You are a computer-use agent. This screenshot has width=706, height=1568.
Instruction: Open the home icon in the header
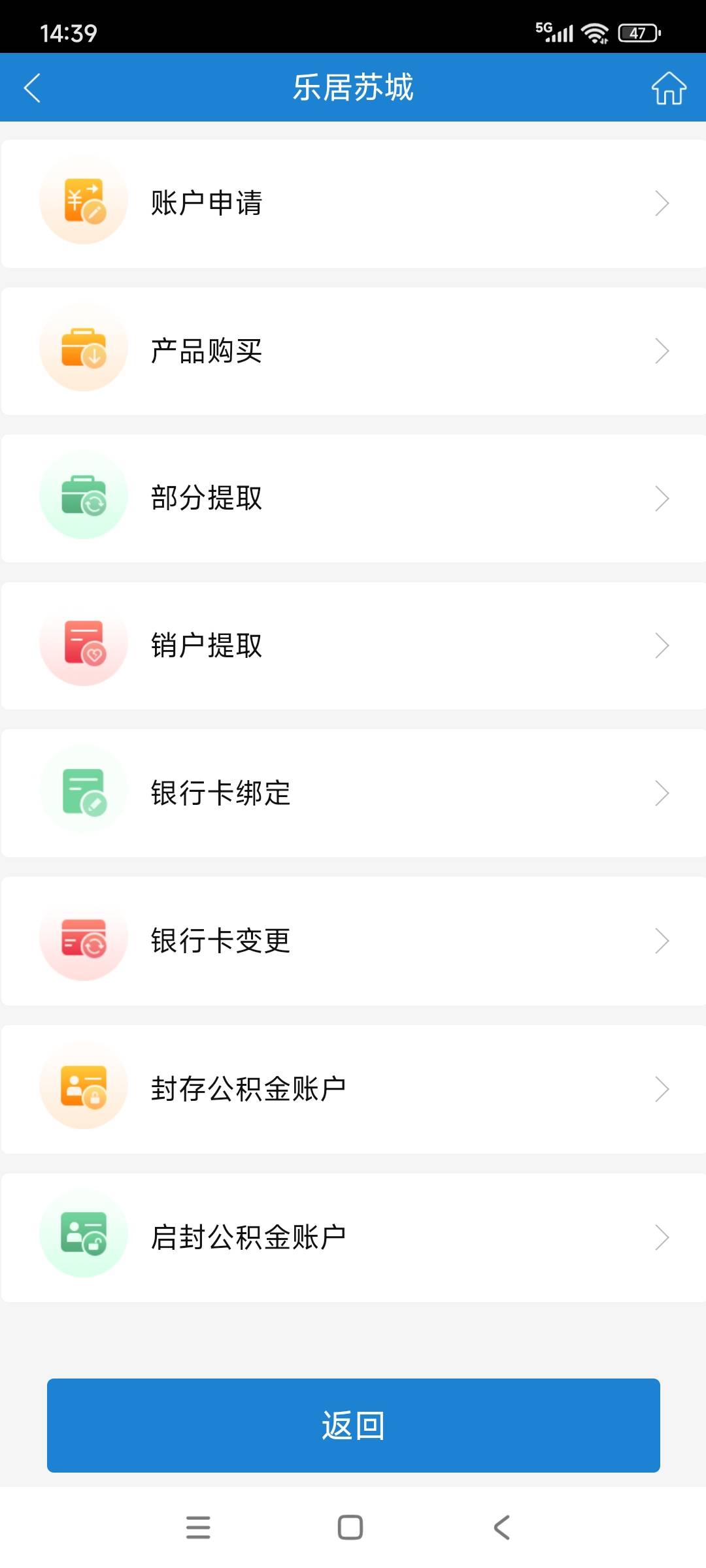(668, 88)
